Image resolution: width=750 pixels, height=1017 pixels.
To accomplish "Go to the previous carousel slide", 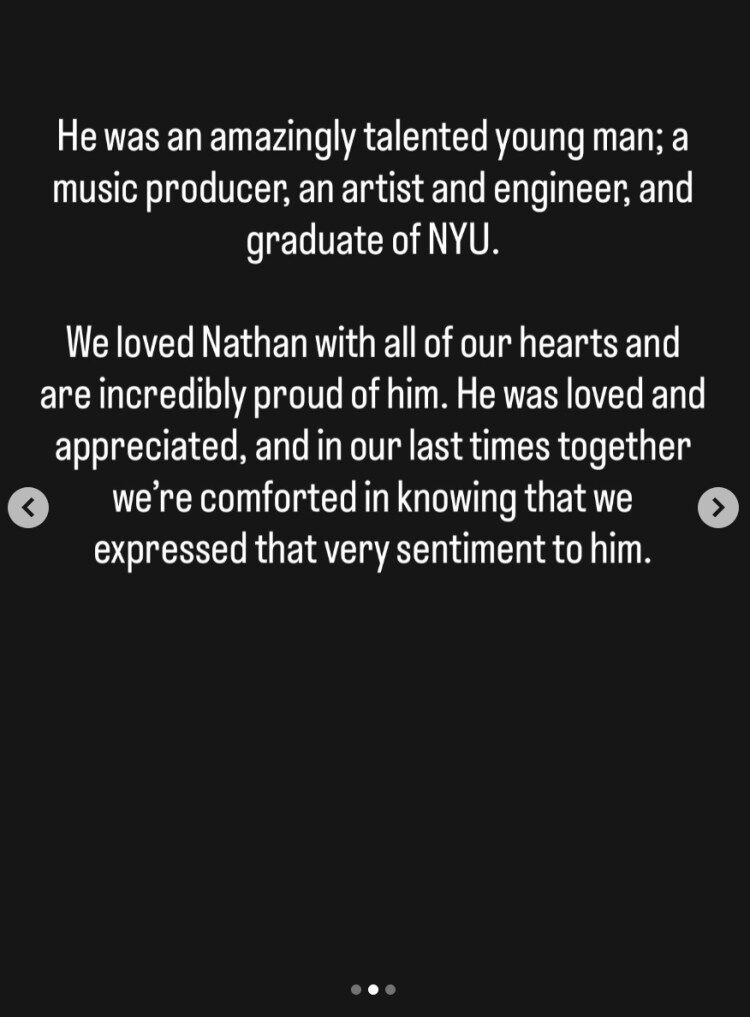I will click(x=28, y=507).
